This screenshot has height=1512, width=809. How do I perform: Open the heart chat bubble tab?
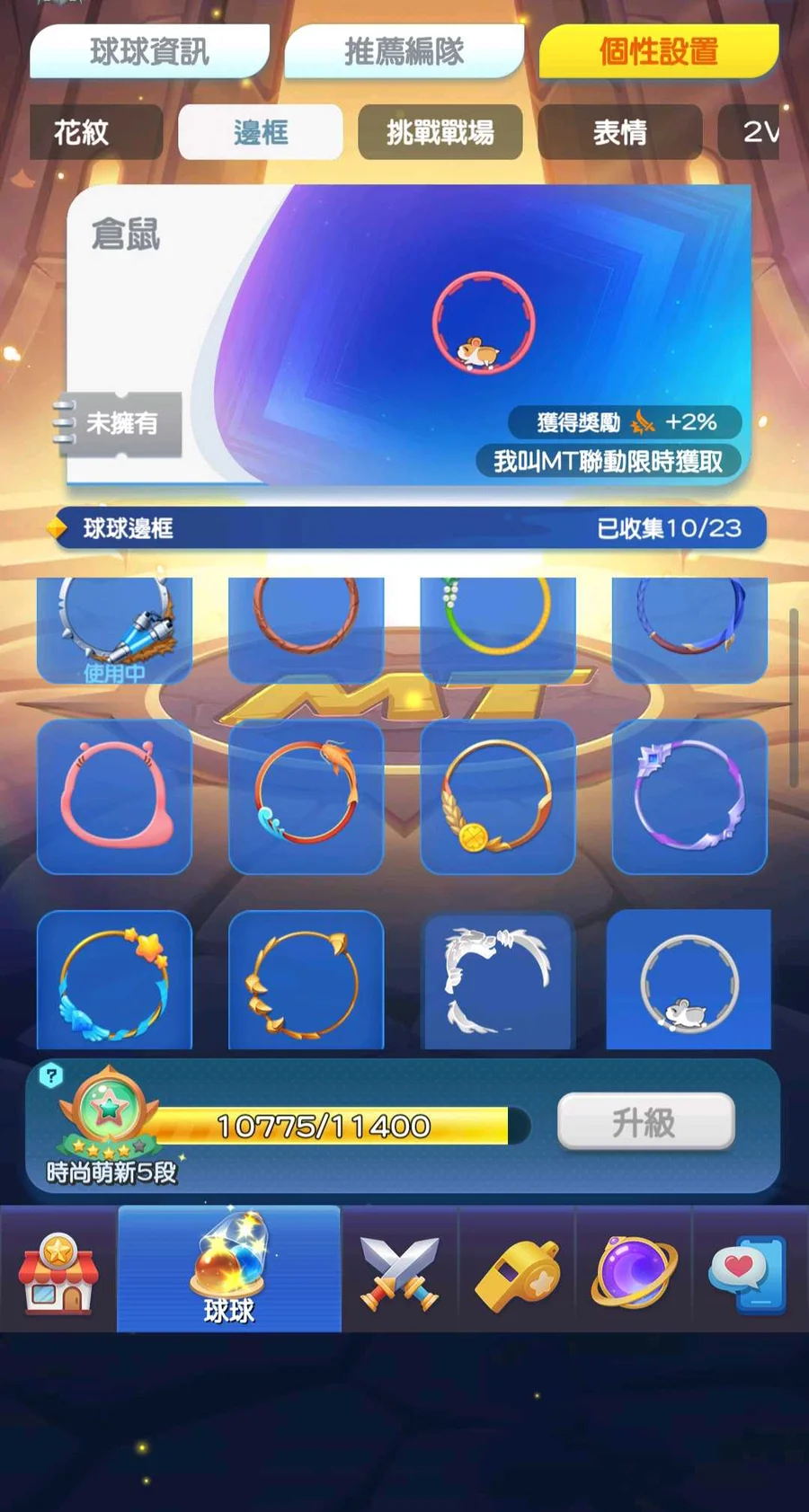click(748, 1272)
